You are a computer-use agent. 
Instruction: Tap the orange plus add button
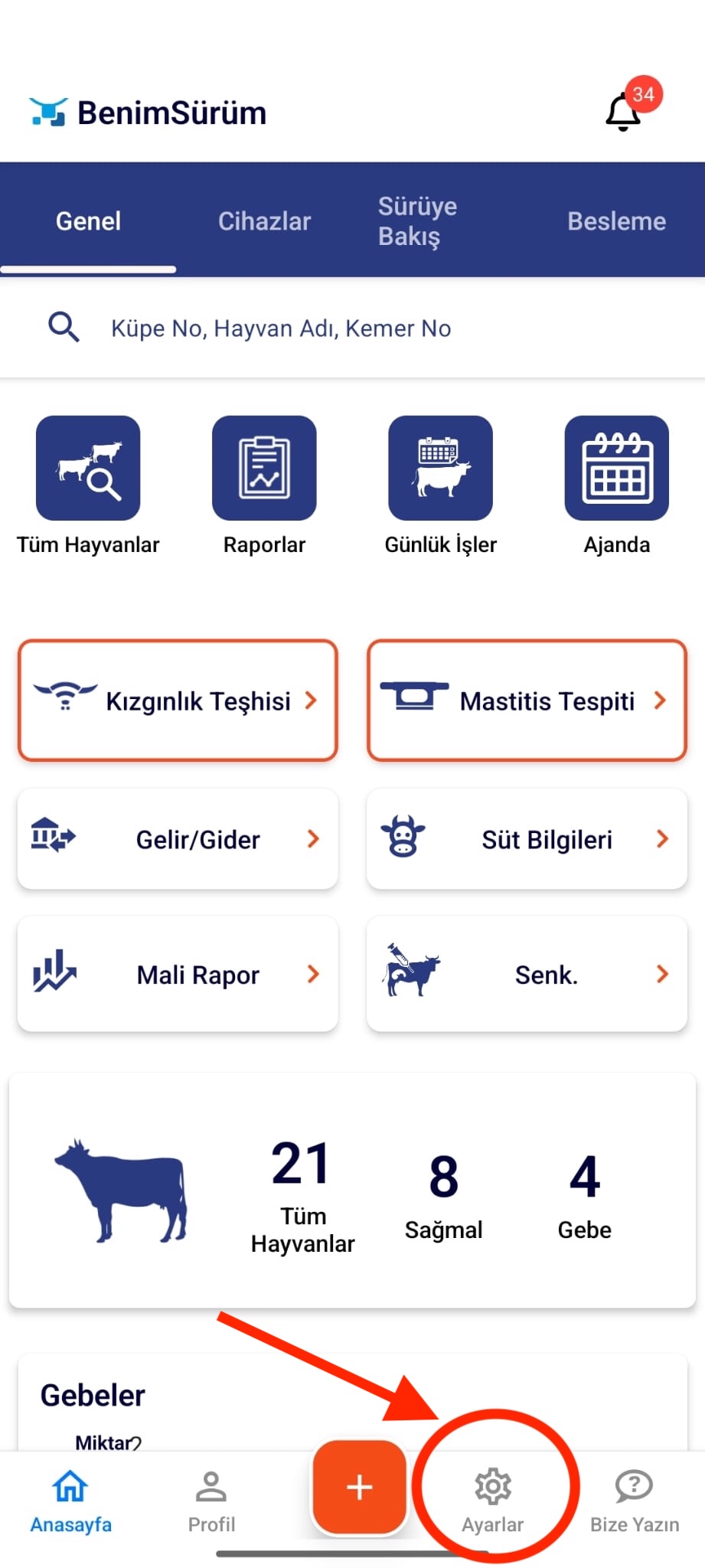point(359,1488)
